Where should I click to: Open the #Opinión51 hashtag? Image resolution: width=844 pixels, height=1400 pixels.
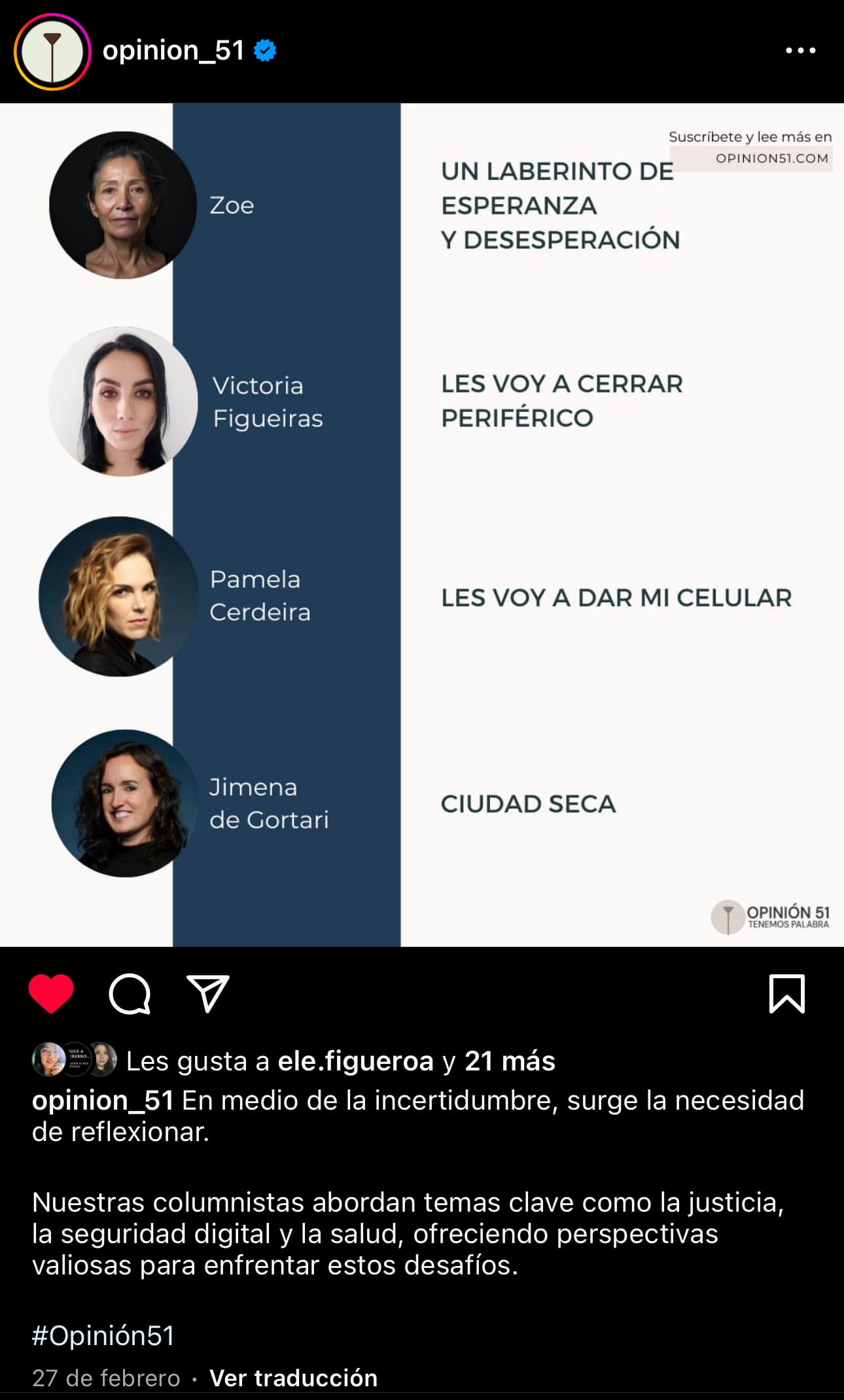103,1335
